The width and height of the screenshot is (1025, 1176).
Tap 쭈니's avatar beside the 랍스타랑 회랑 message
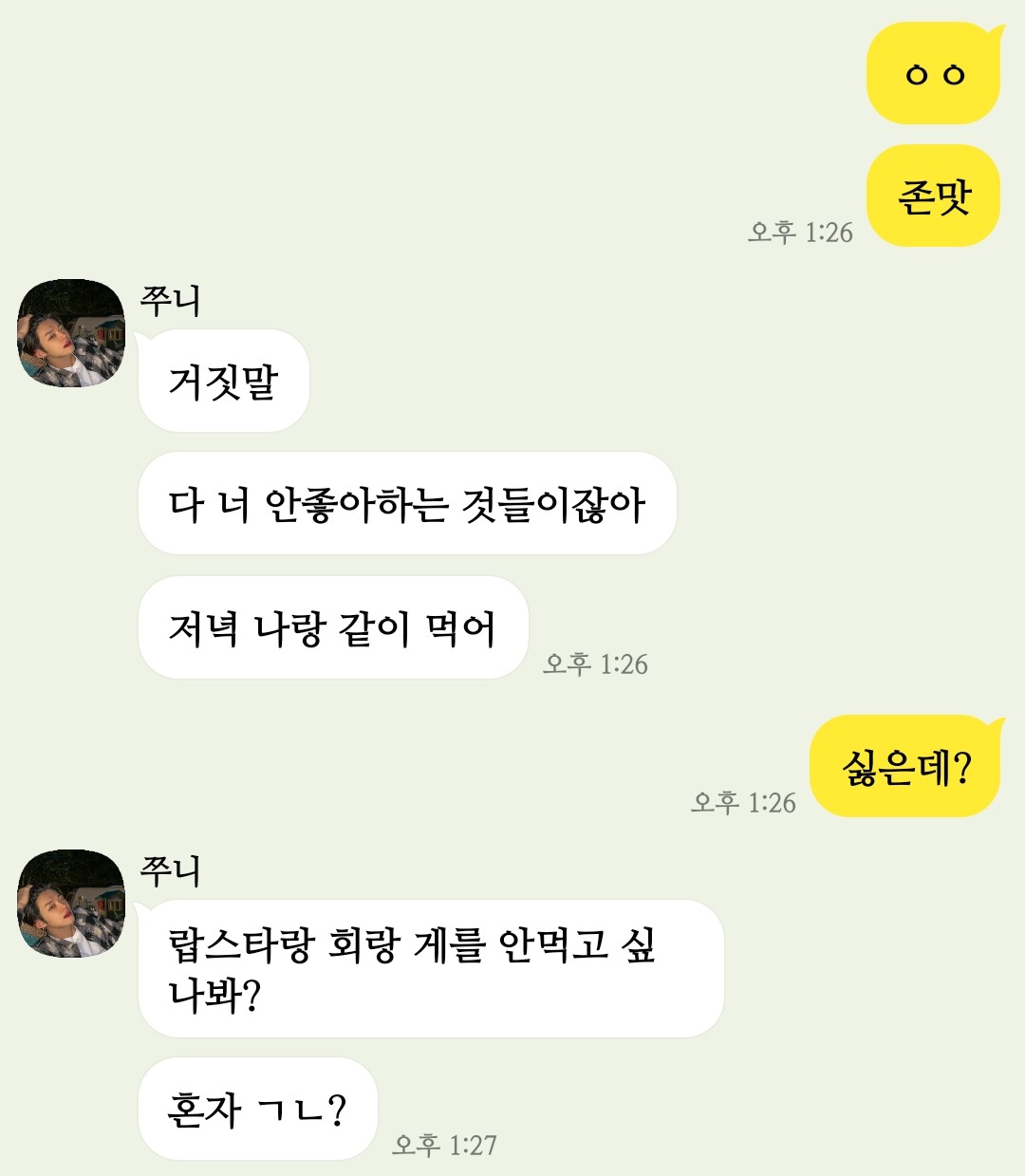71,904
